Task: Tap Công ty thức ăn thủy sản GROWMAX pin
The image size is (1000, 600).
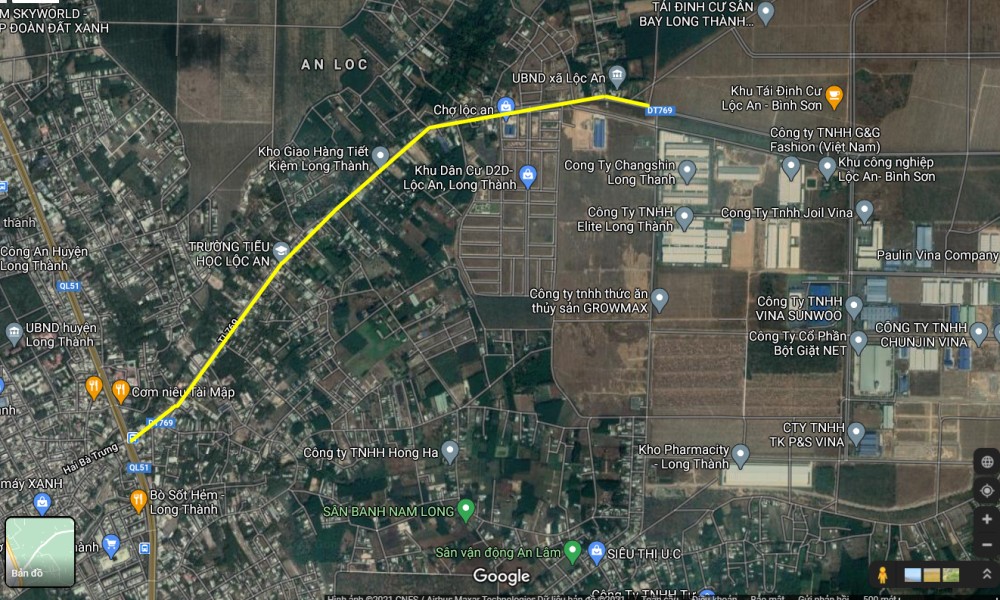Action: pyautogui.click(x=660, y=299)
